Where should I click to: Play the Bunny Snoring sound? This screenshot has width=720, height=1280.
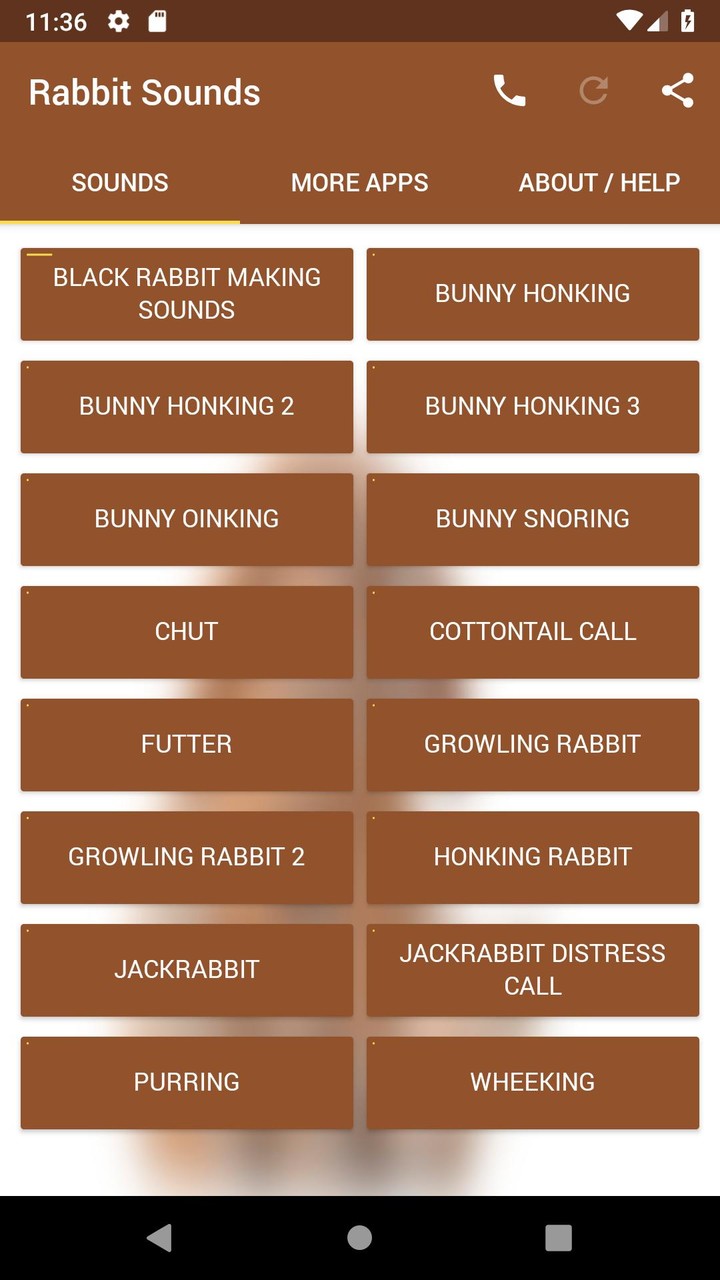(x=533, y=519)
